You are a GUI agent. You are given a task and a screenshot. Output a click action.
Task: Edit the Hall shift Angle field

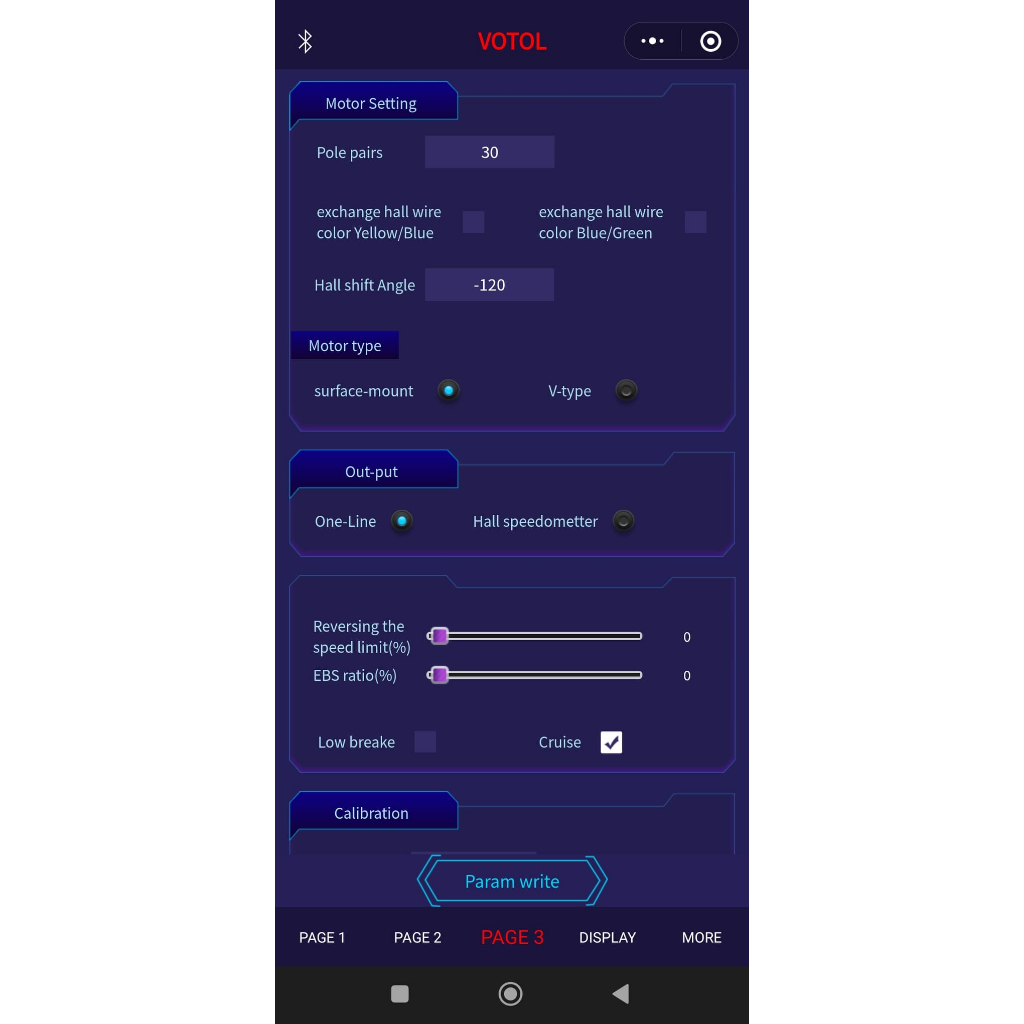489,285
